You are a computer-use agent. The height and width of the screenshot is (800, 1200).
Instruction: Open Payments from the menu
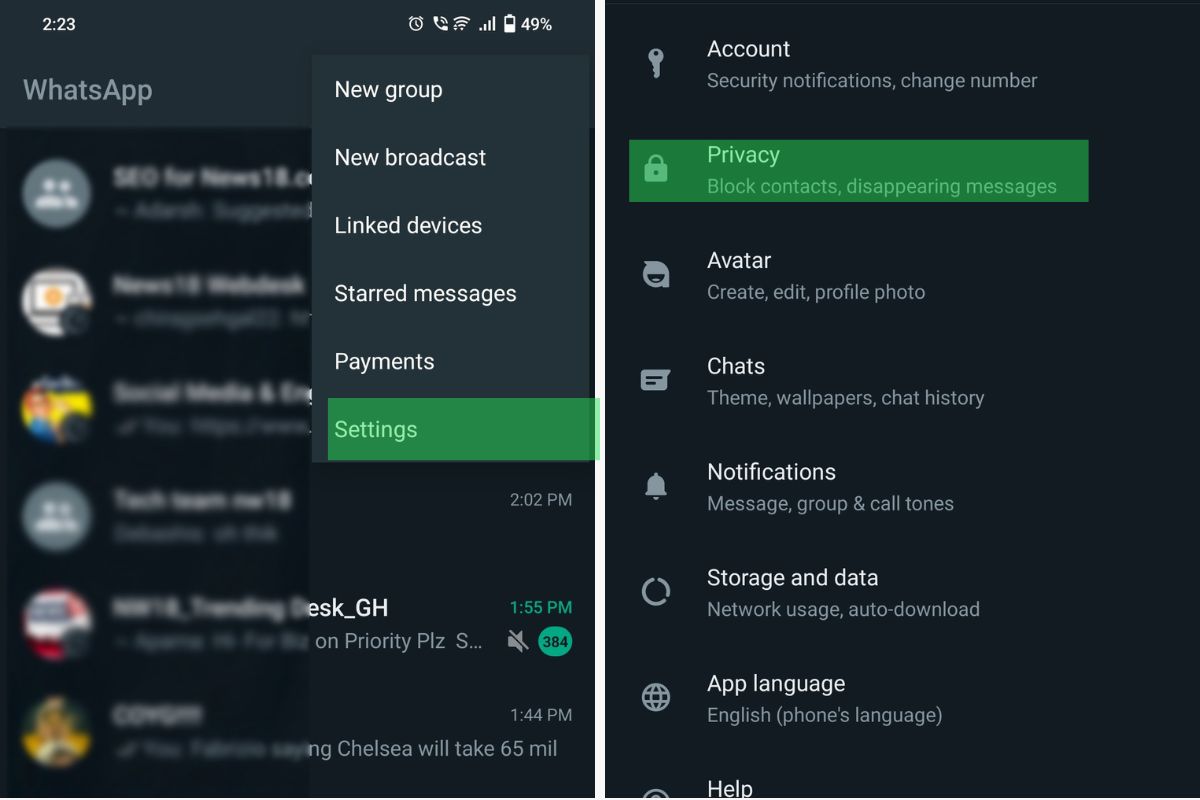[x=384, y=362]
